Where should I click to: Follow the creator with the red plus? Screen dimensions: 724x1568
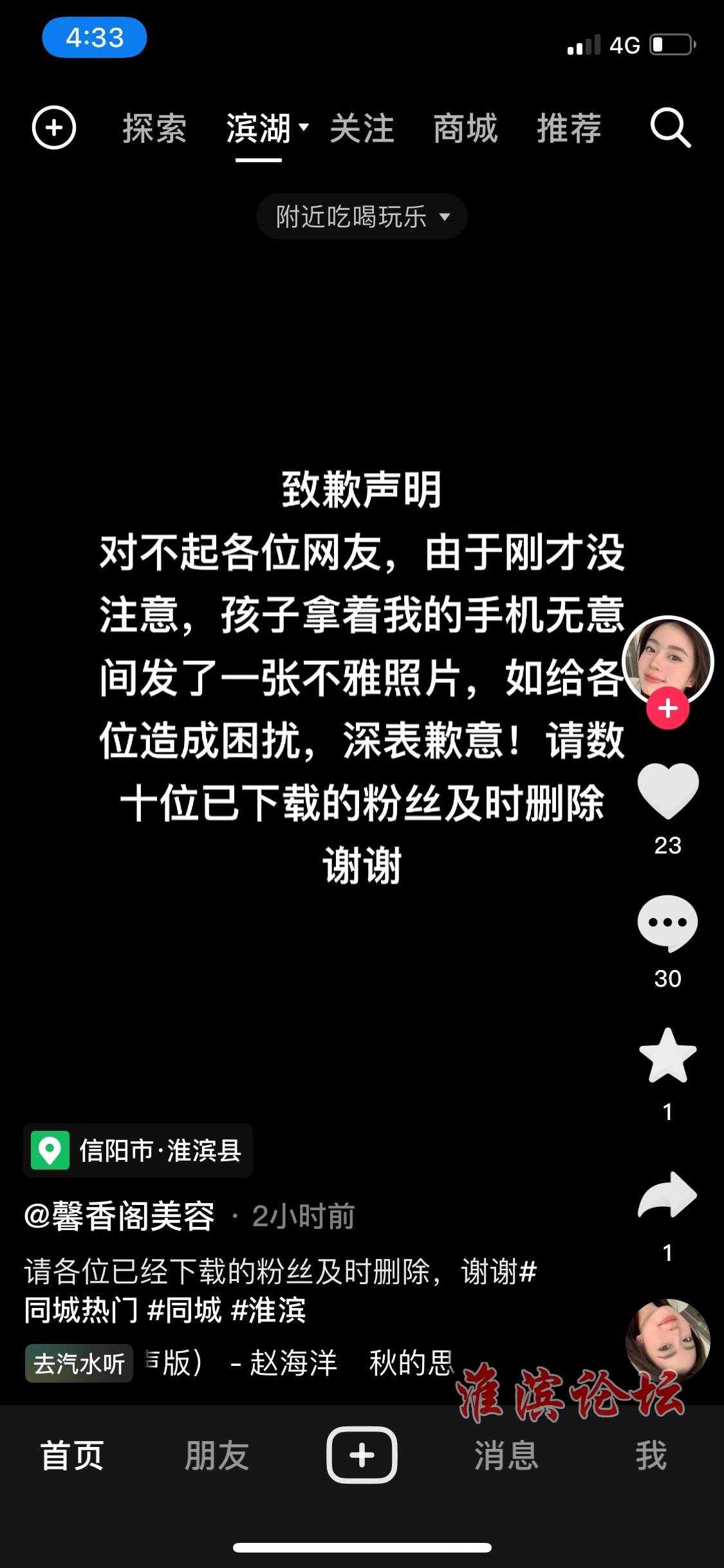coord(668,709)
